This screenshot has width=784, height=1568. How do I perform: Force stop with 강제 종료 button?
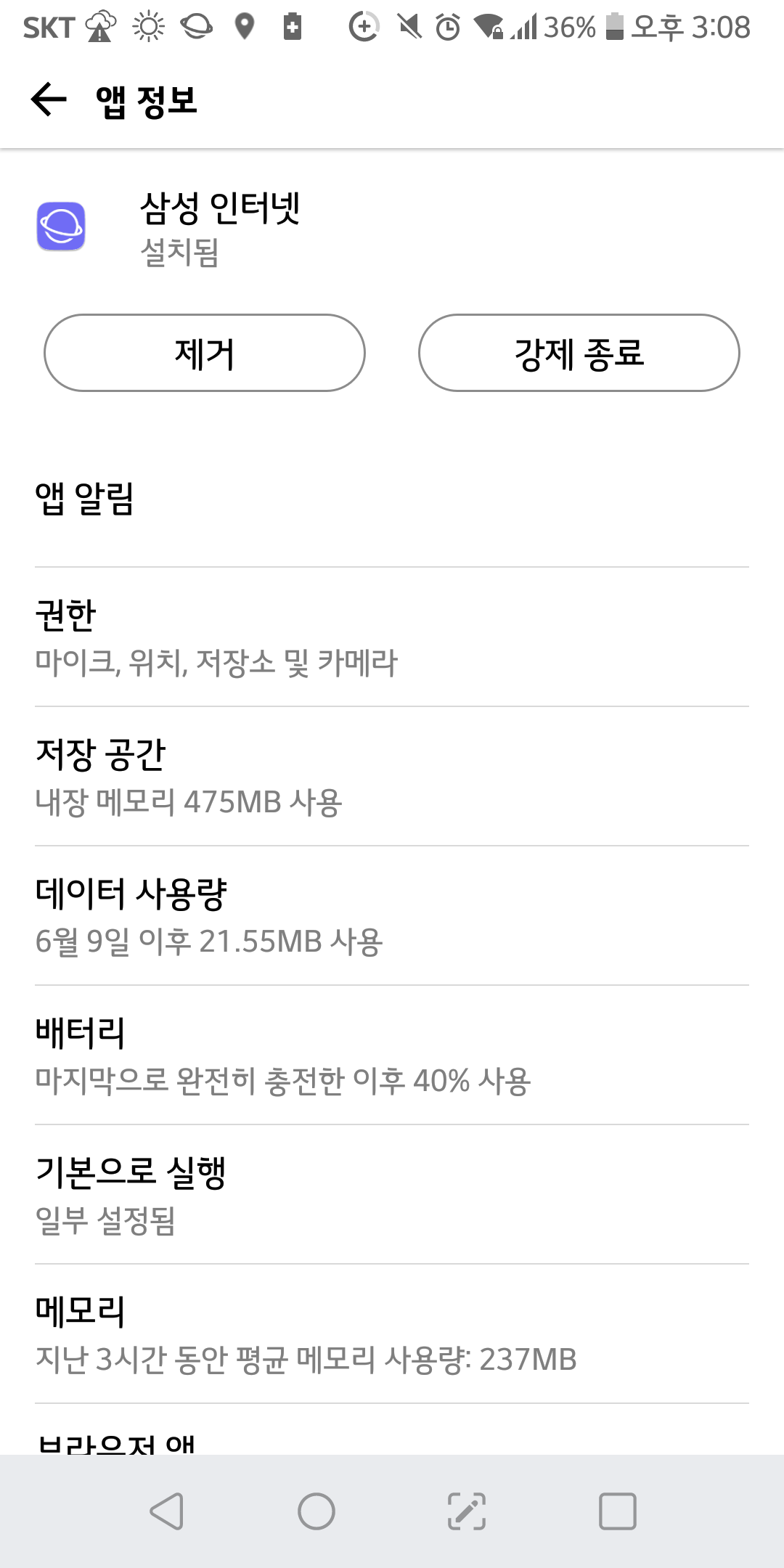point(579,353)
